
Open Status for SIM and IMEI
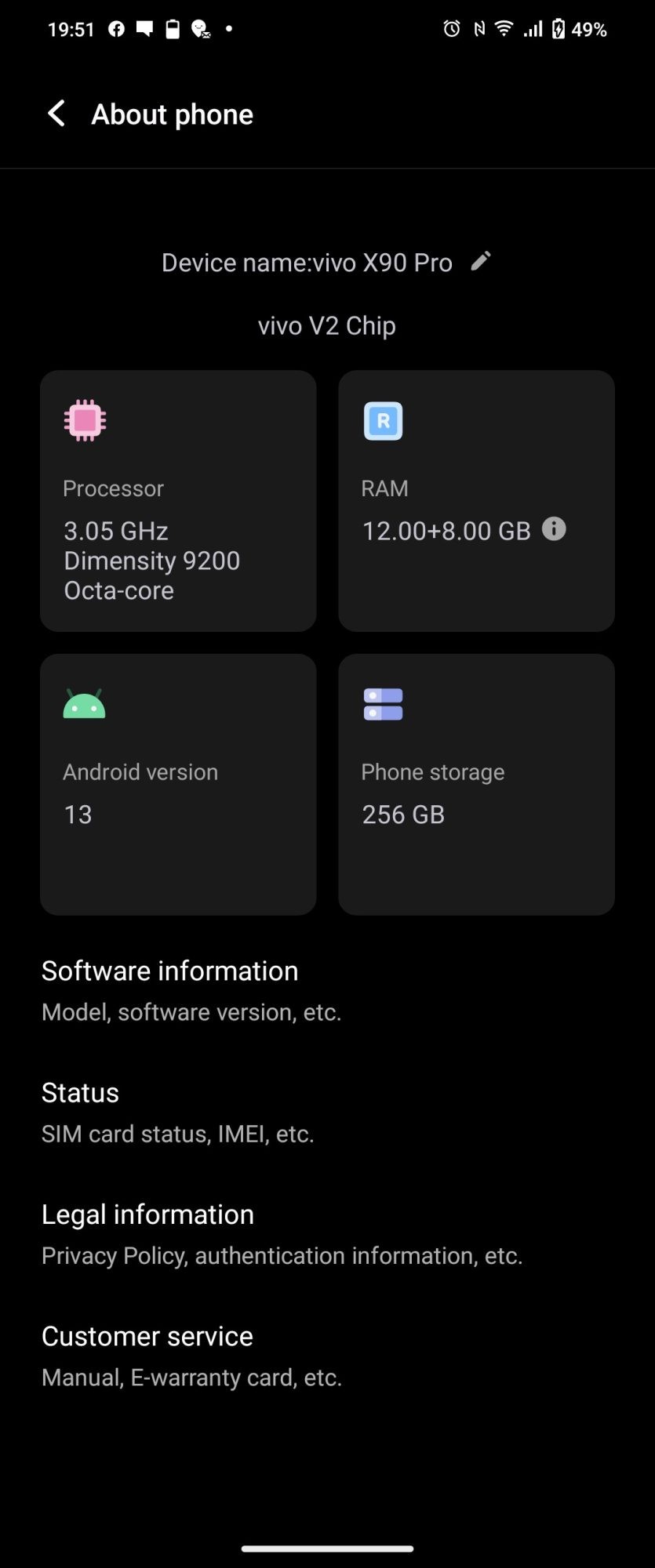click(x=177, y=1112)
